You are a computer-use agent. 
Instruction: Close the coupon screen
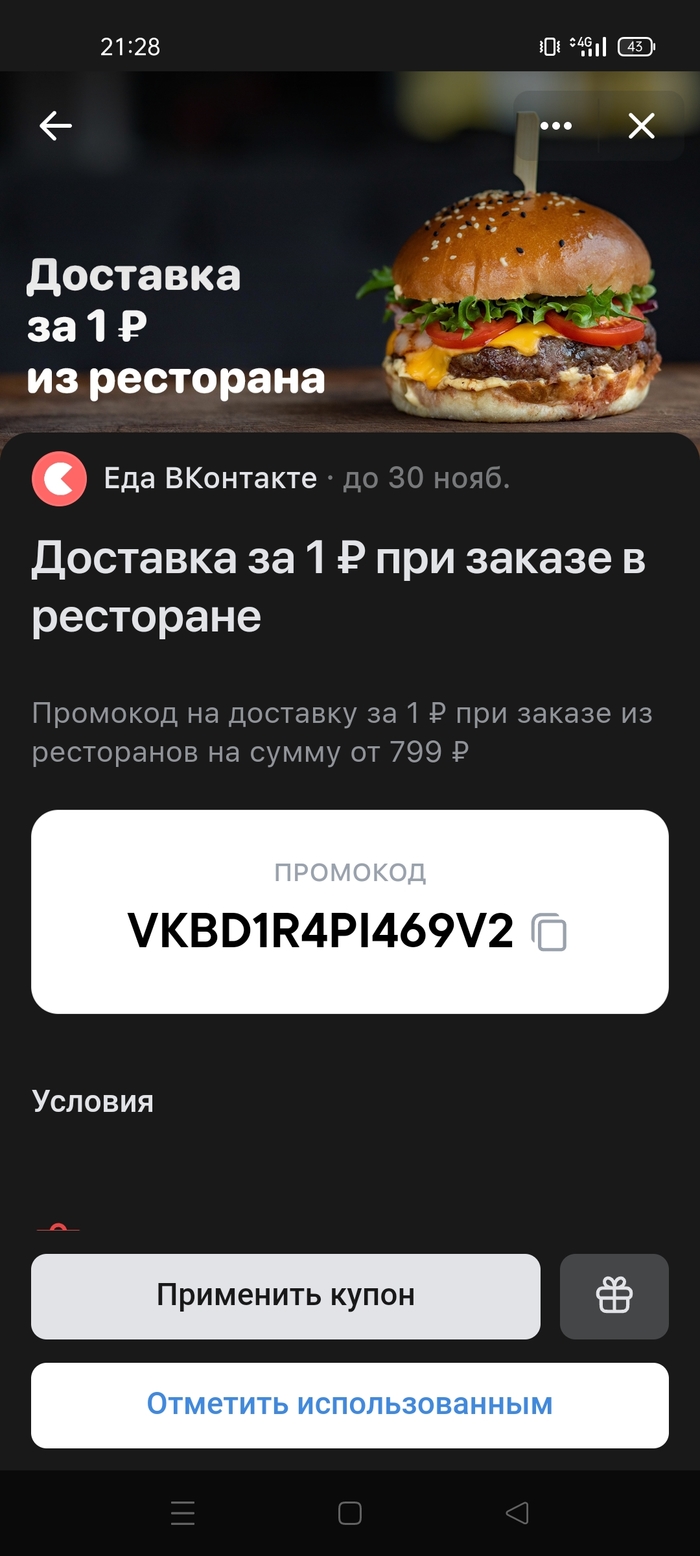click(641, 126)
